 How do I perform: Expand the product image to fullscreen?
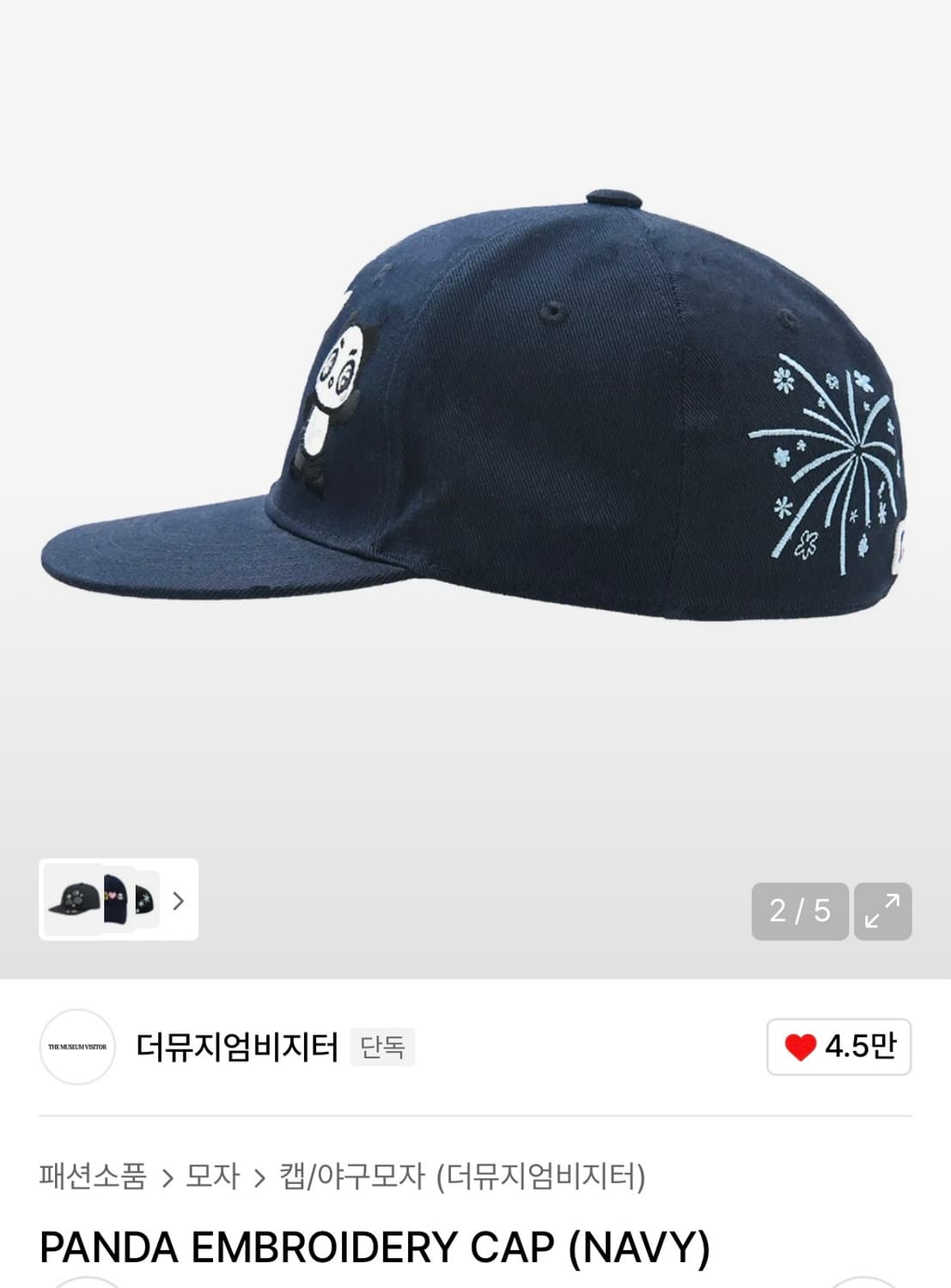882,911
